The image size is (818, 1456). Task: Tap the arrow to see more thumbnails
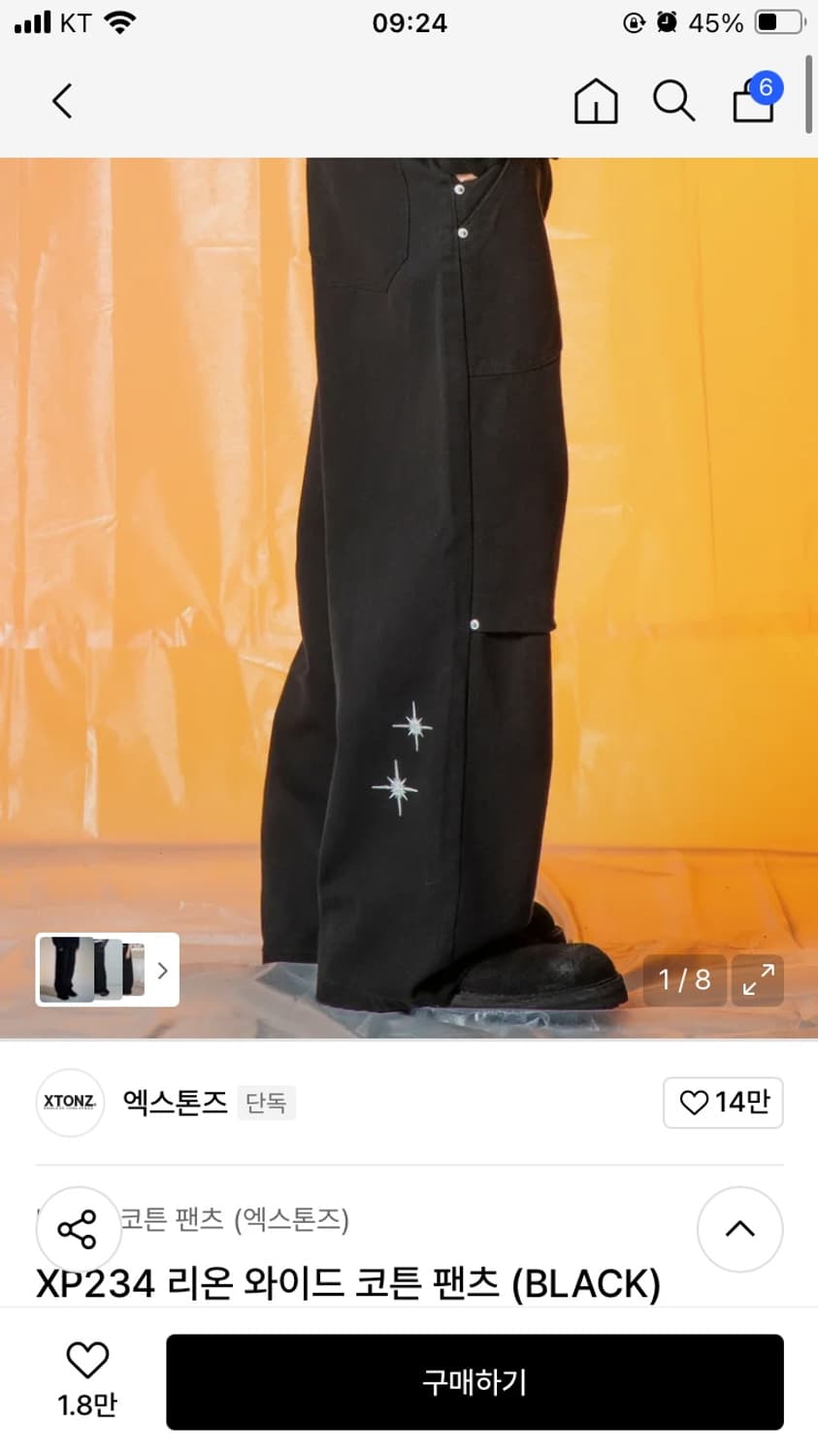click(162, 971)
